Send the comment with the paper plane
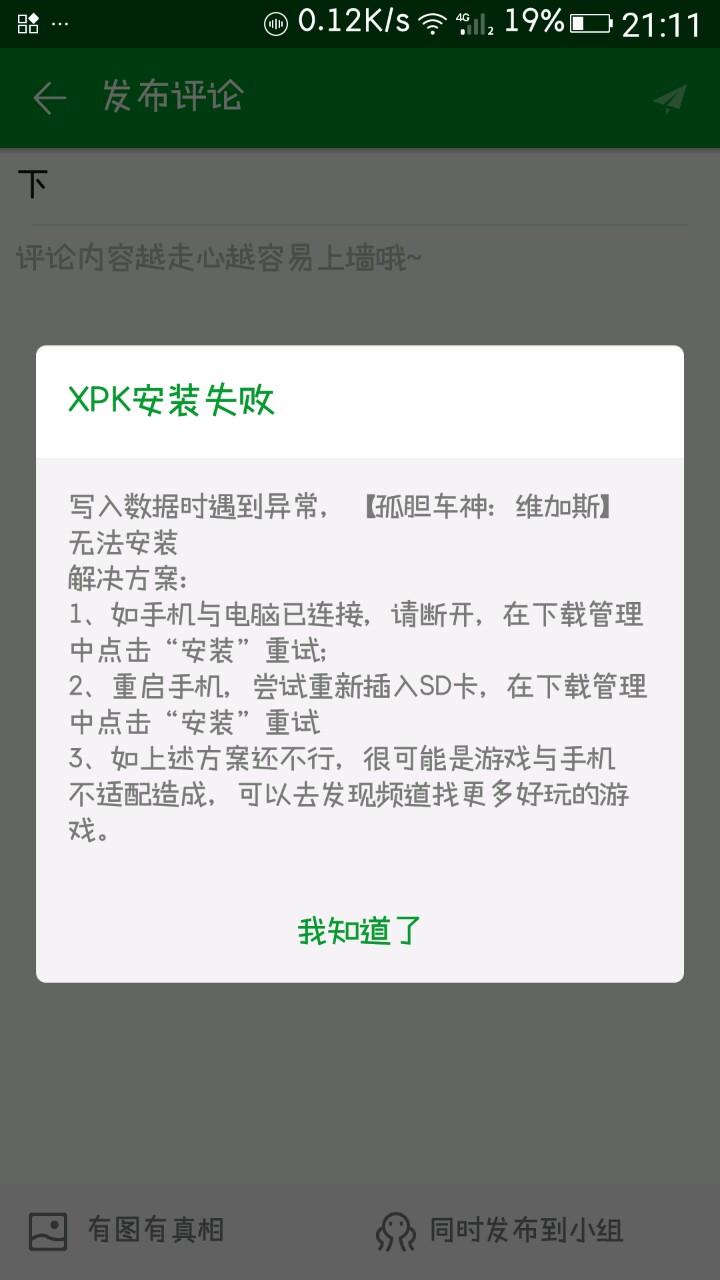The image size is (720, 1280). click(x=670, y=98)
